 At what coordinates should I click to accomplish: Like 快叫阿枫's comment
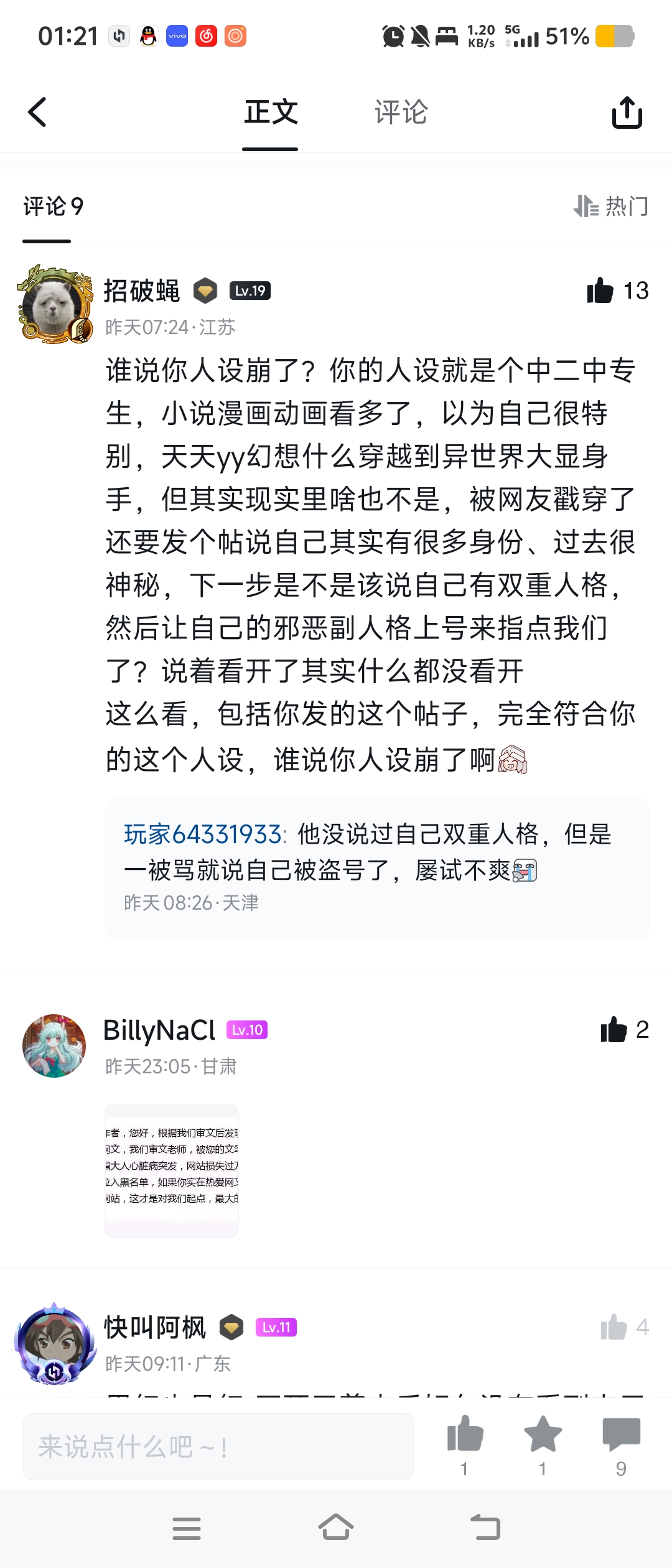coord(614,1327)
